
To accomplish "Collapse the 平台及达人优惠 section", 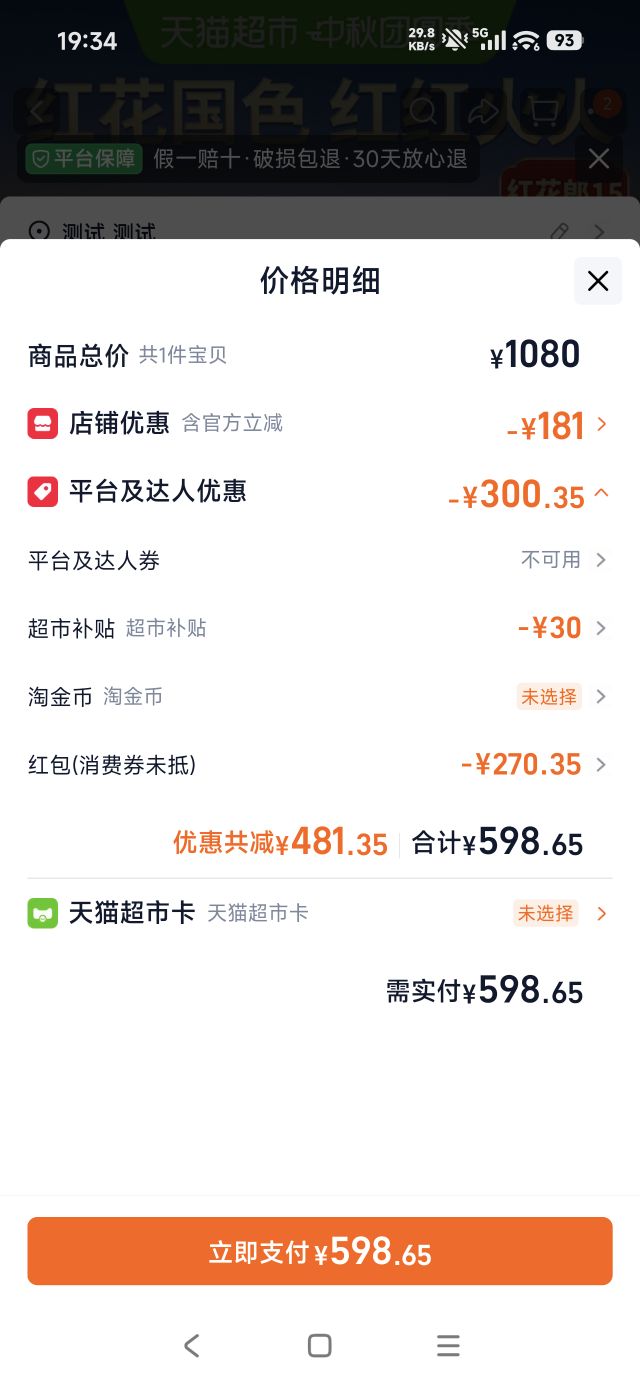I will point(320,493).
